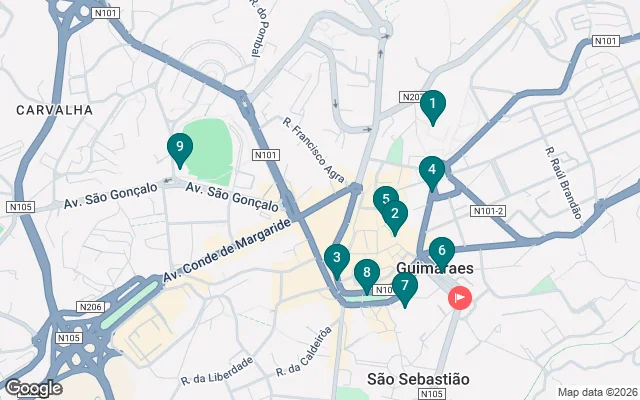The image size is (640, 400).
Task: Select map marker number 1
Action: point(432,104)
